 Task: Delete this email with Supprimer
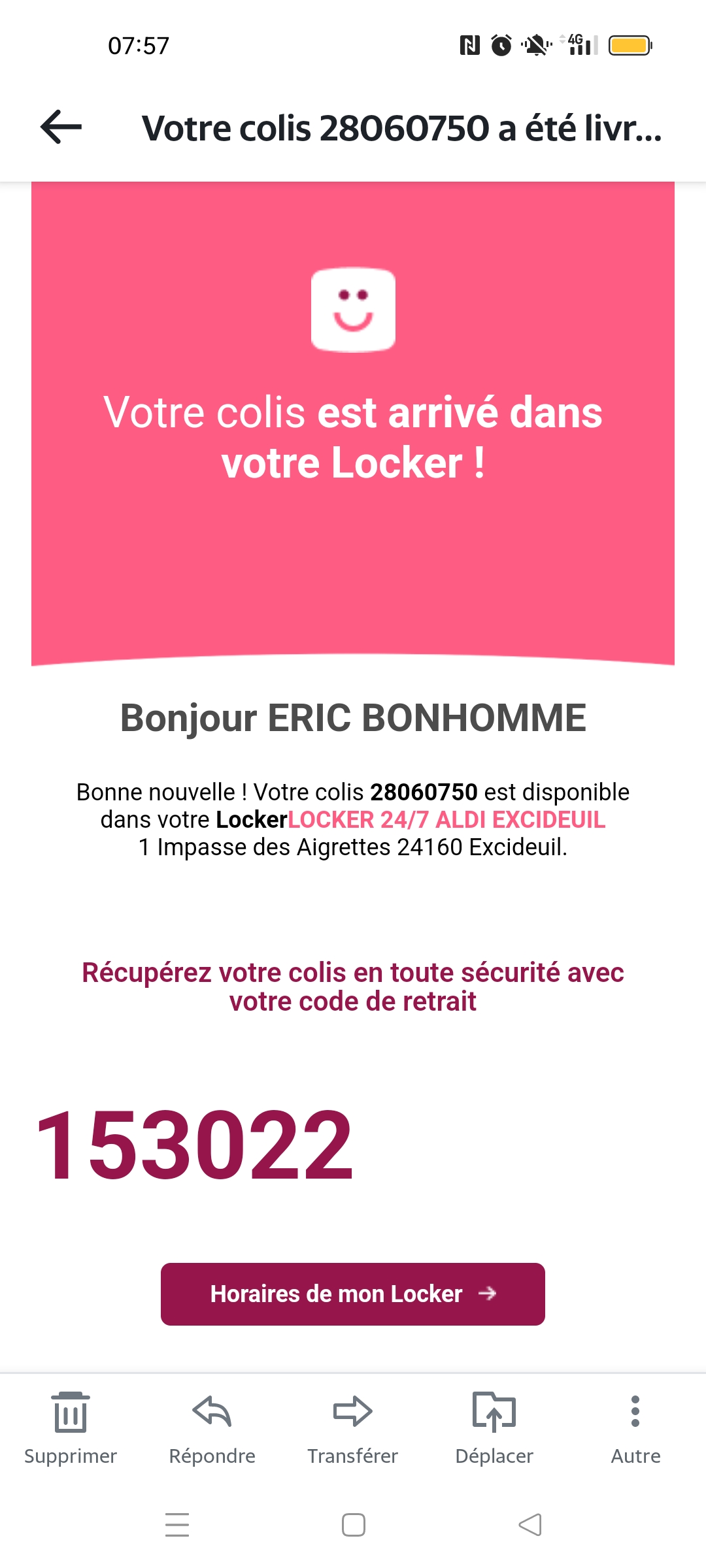coord(71,1429)
